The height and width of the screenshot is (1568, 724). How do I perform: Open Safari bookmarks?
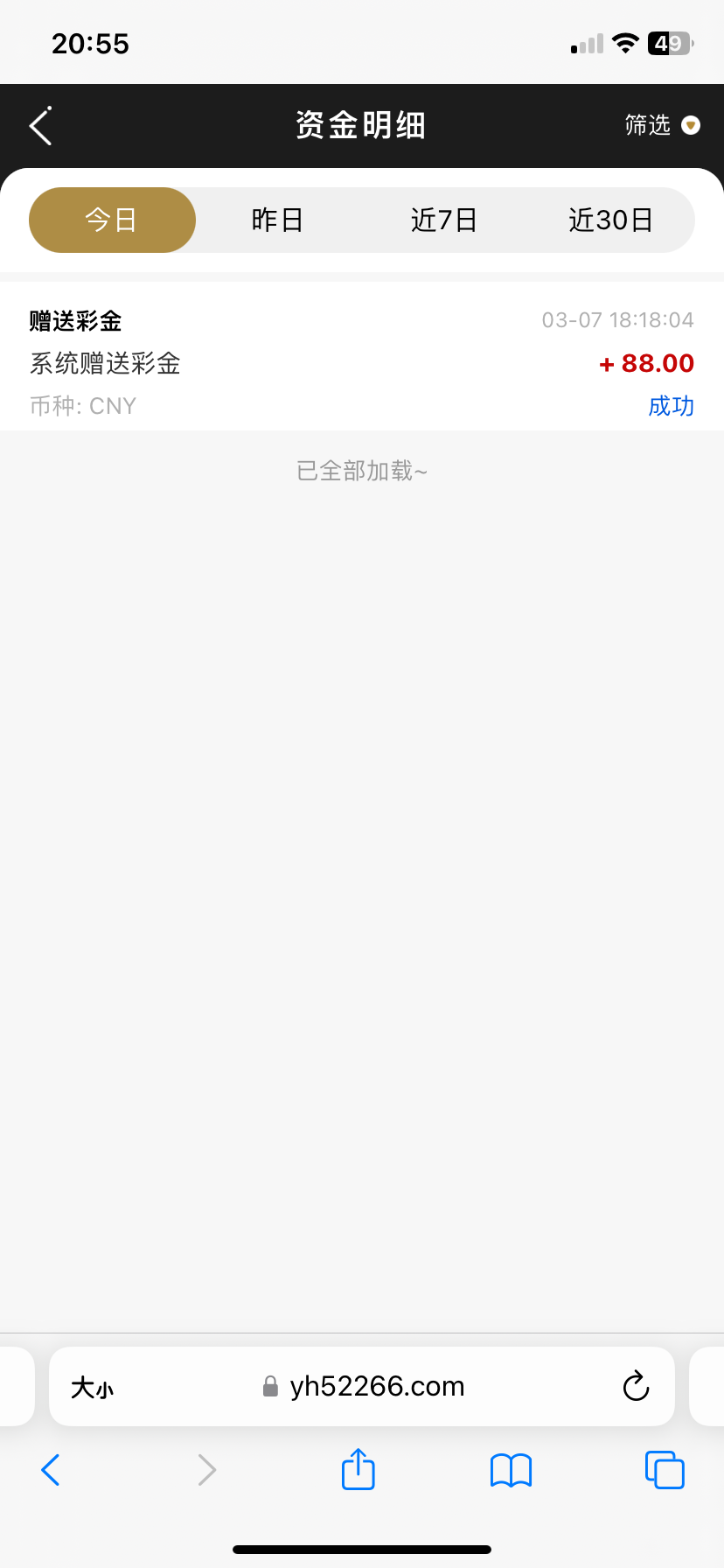click(x=511, y=1470)
